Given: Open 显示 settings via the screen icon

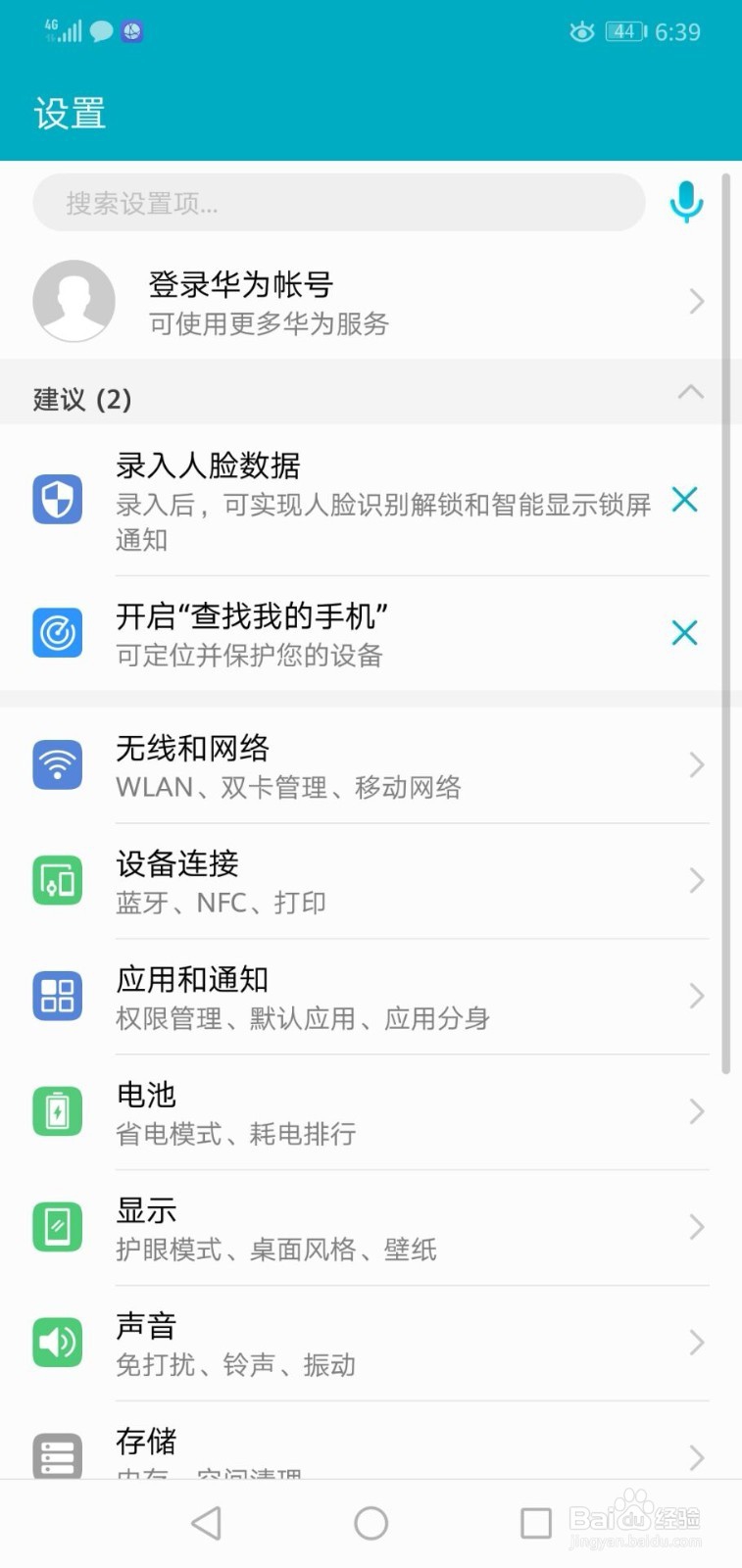Looking at the screenshot, I should (57, 1227).
